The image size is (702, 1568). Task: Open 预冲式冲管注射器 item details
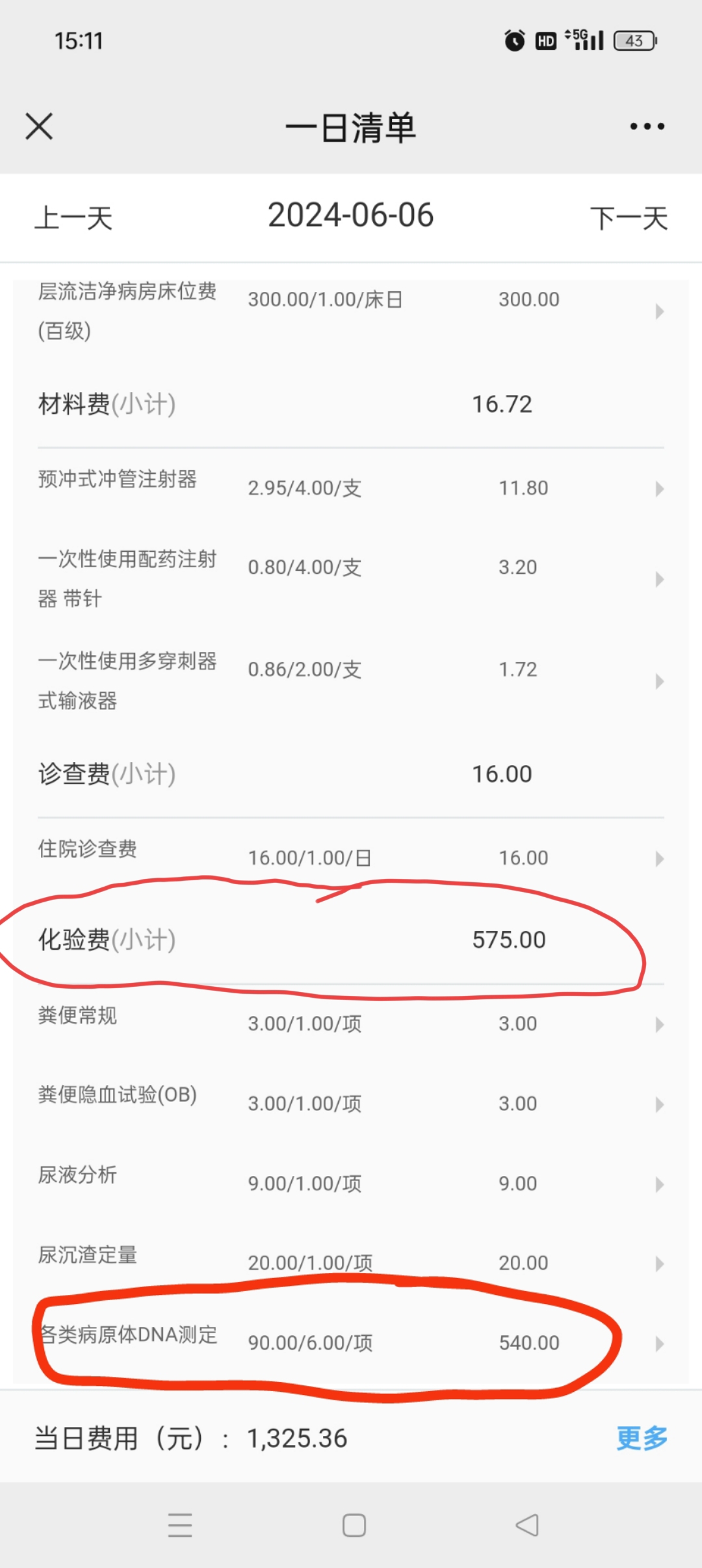[x=351, y=488]
